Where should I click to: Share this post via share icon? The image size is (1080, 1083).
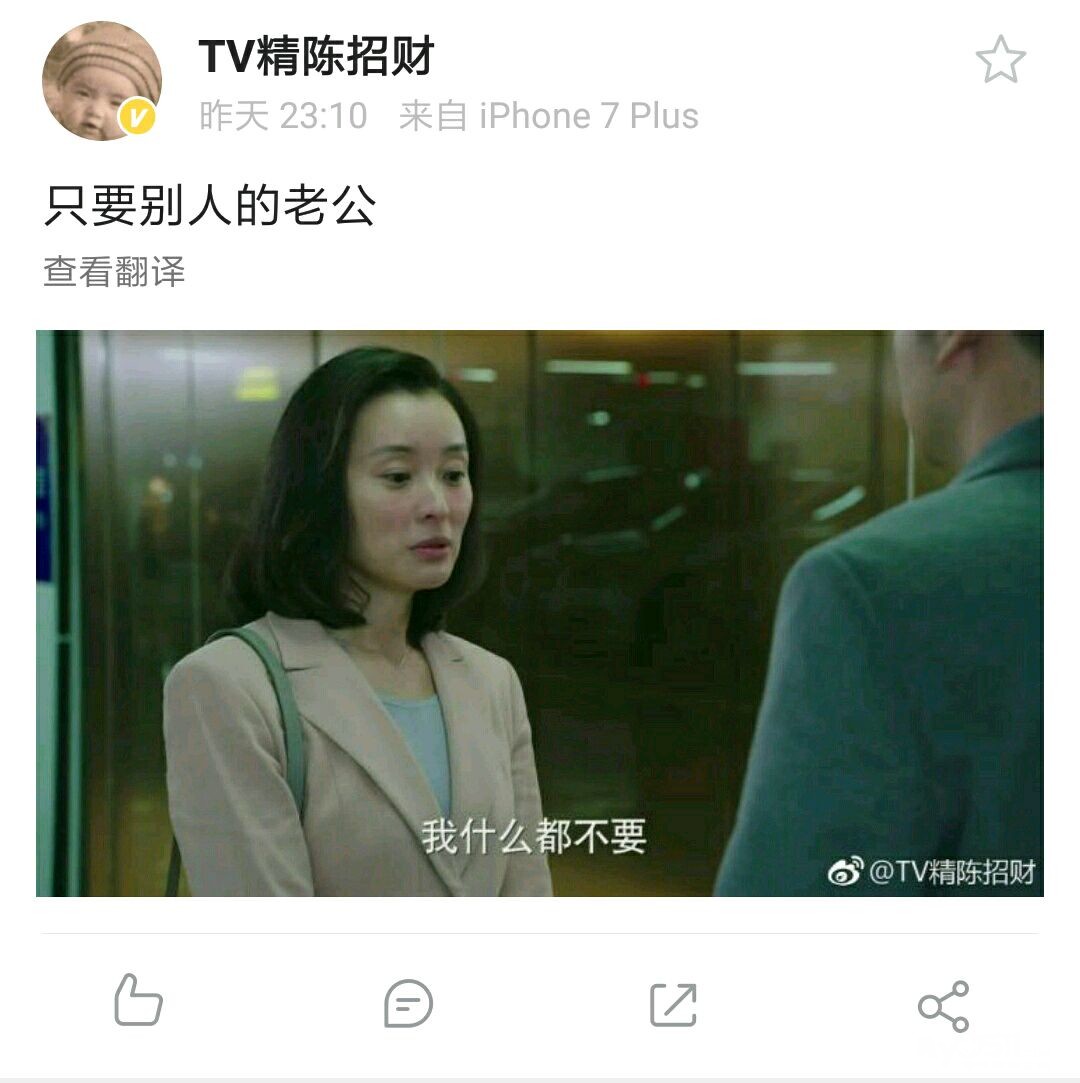click(x=943, y=1005)
